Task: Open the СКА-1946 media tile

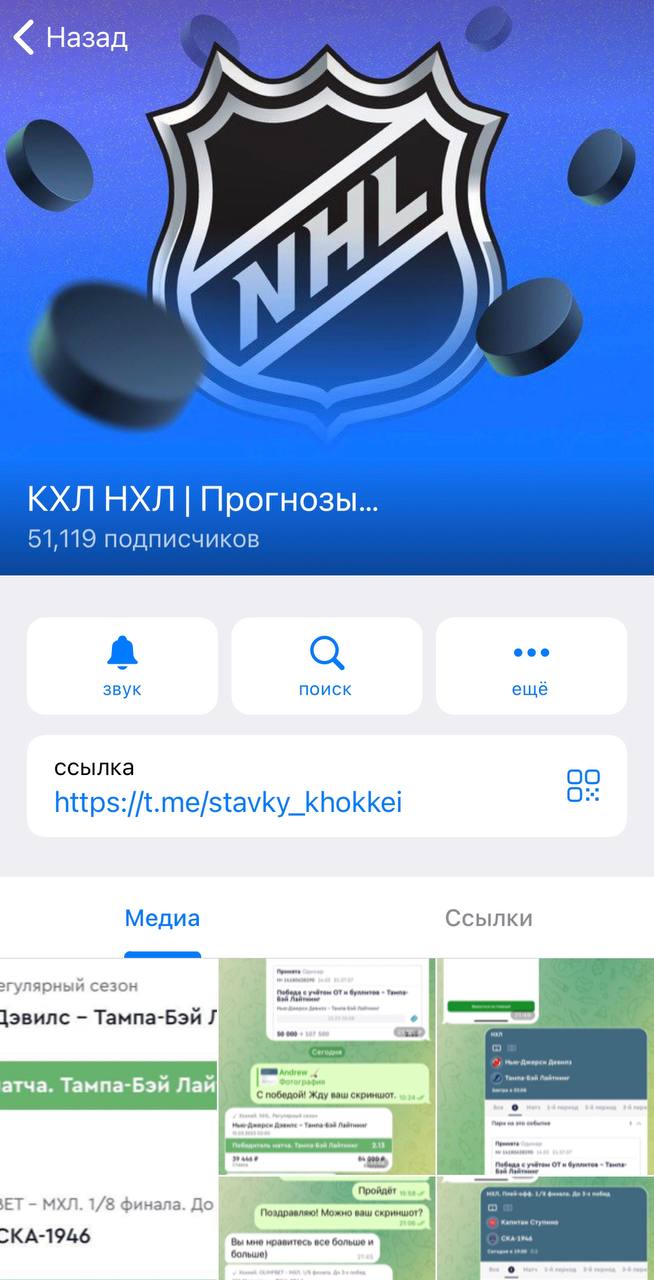Action: tap(108, 1230)
